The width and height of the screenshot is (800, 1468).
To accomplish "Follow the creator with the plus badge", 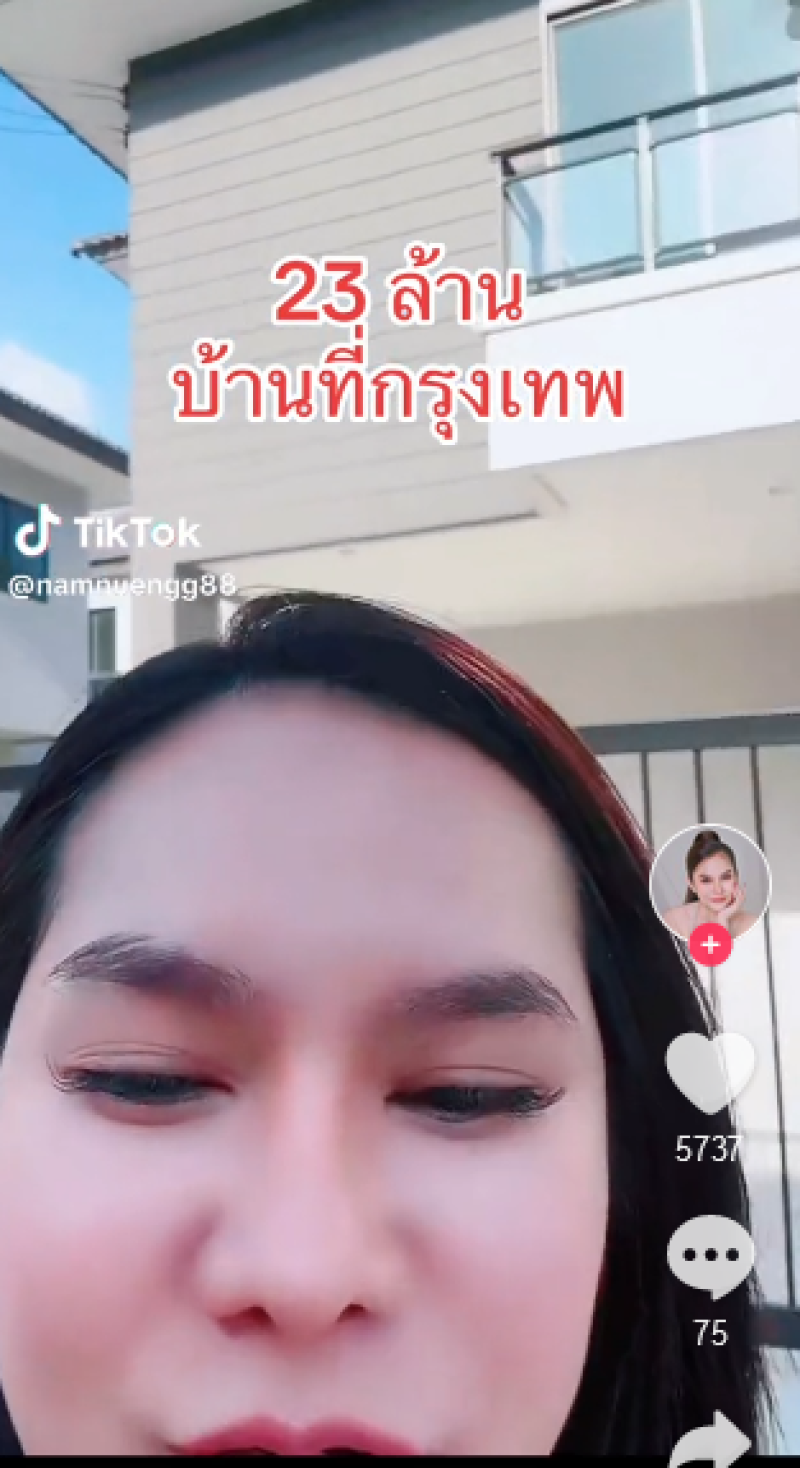I will (x=710, y=945).
